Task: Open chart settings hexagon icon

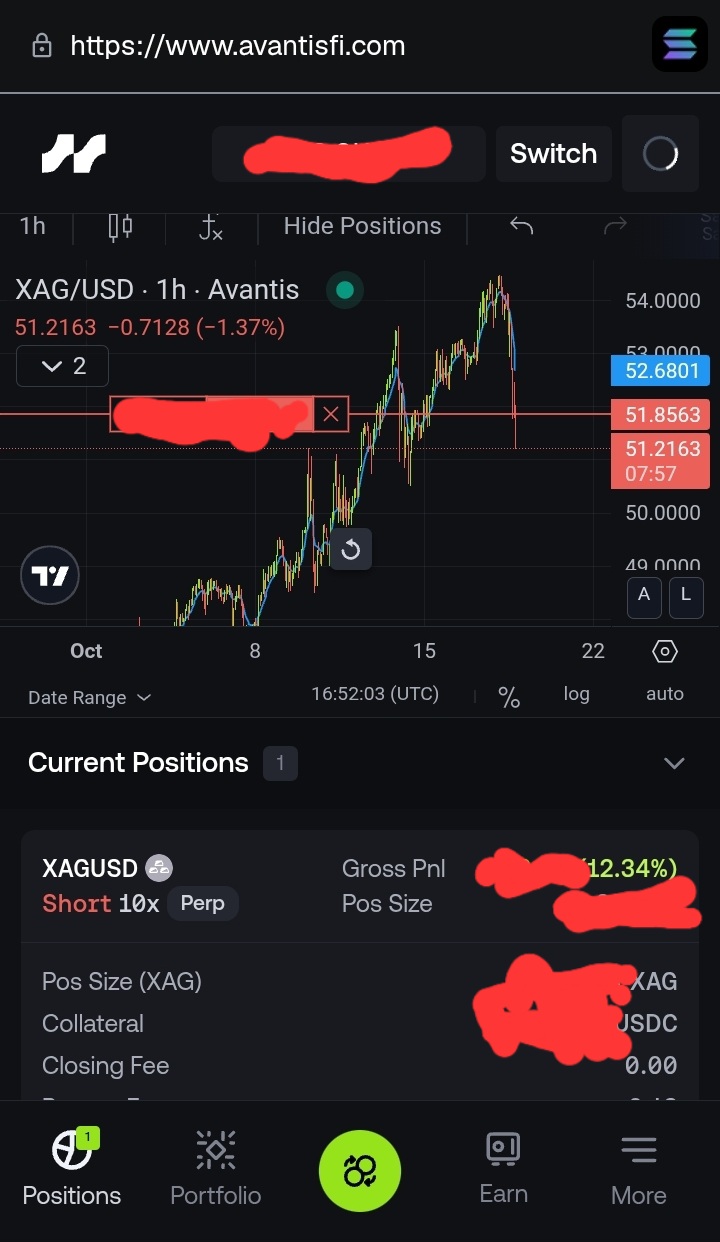Action: (665, 652)
